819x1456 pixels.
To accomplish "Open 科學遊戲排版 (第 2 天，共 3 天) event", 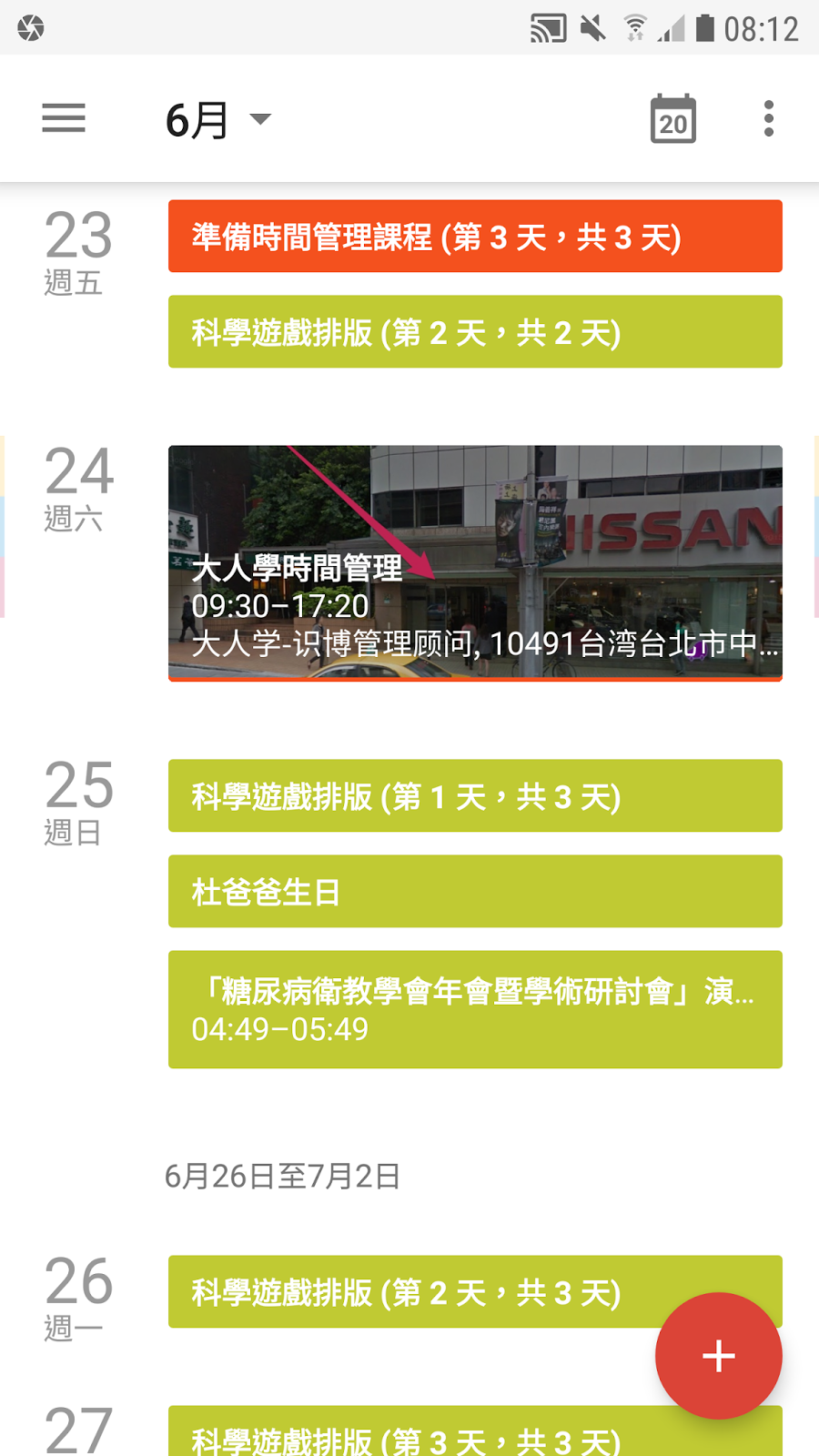I will (409, 1291).
